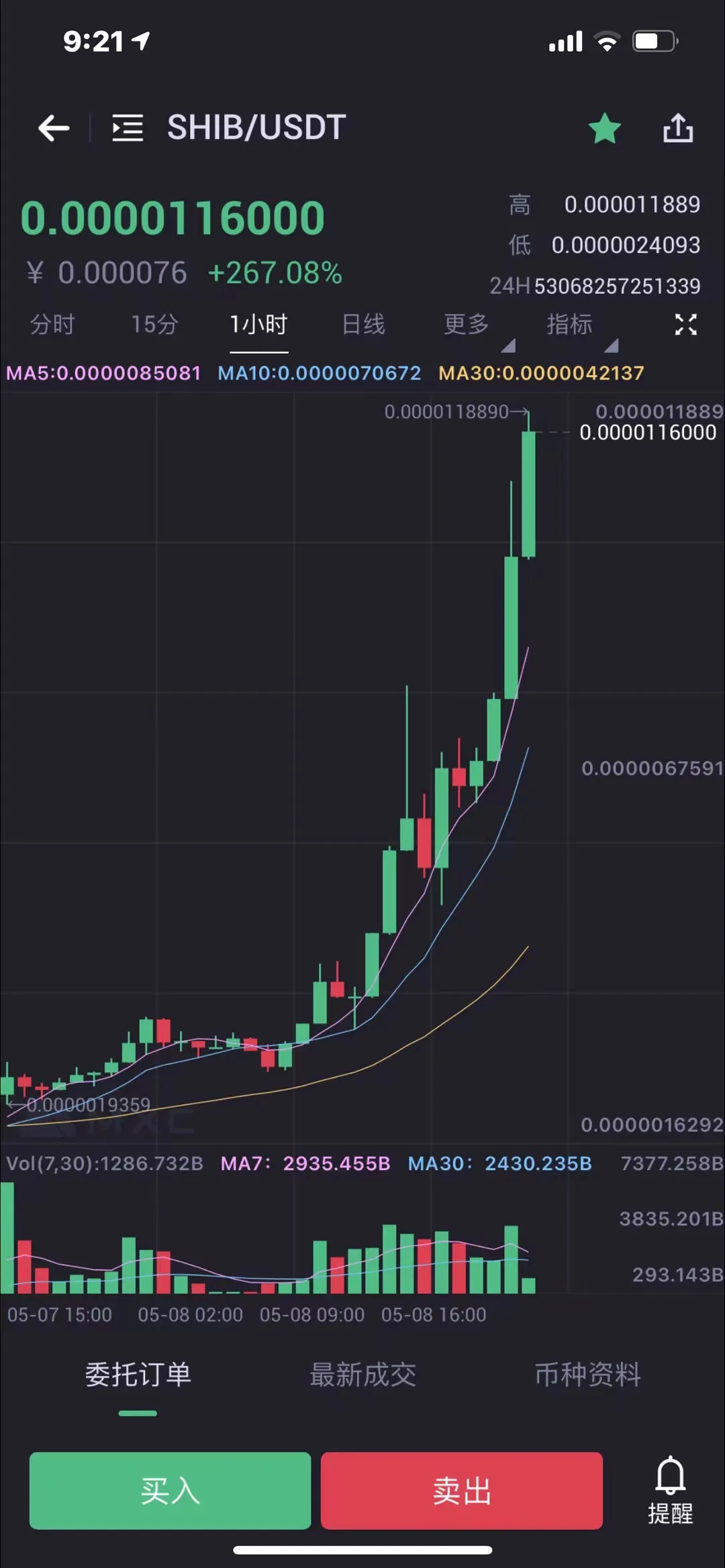Viewport: 725px width, 1568px height.
Task: Go back using the arrow
Action: pos(54,127)
